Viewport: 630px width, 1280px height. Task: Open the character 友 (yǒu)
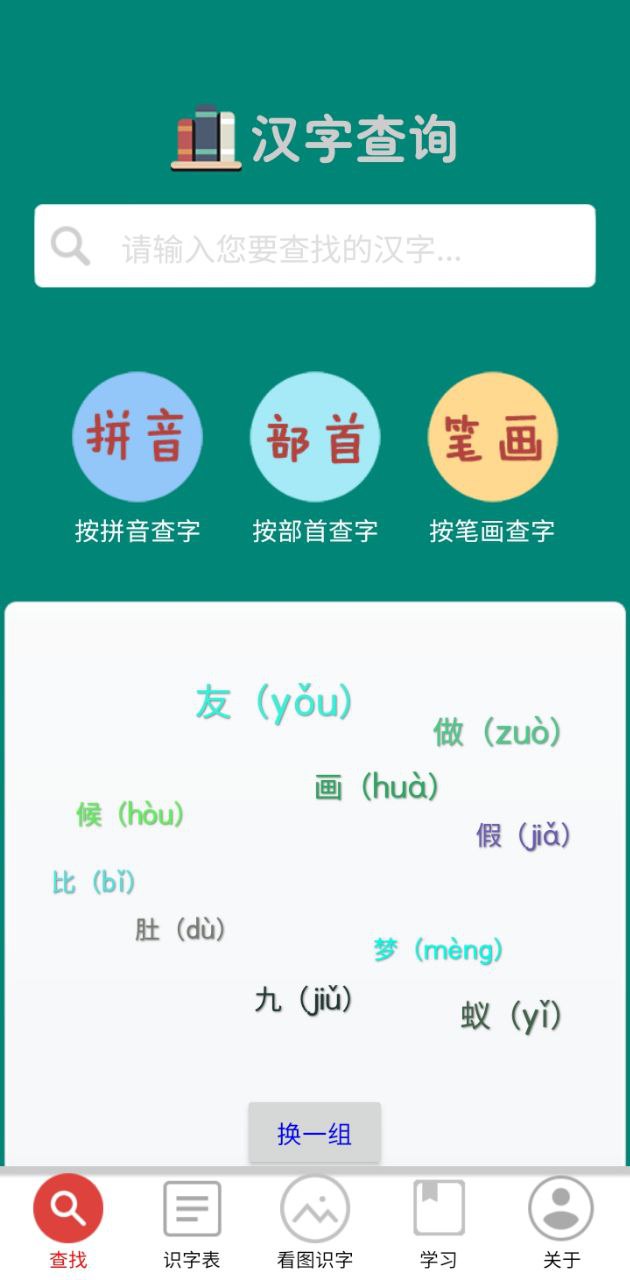pyautogui.click(x=274, y=703)
